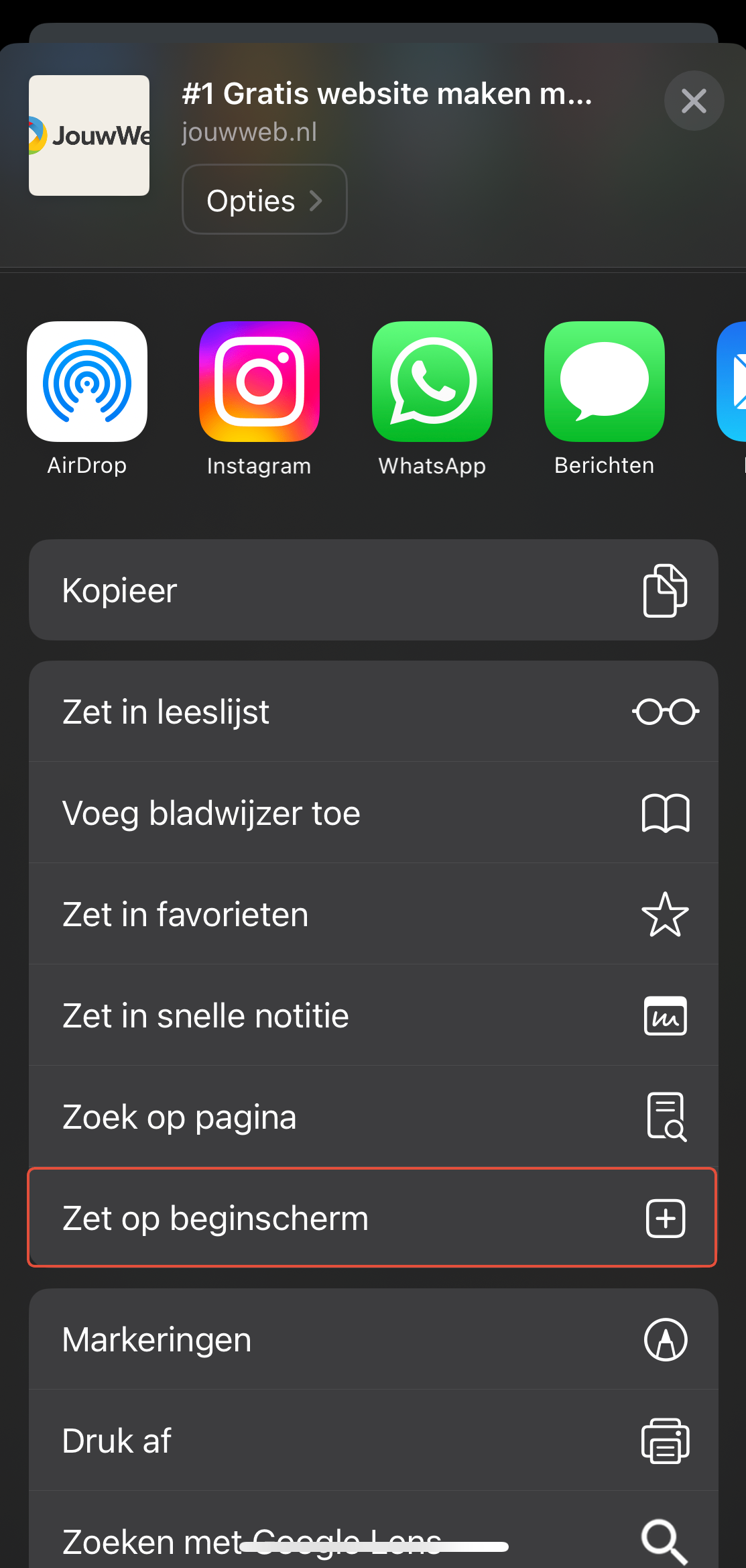Add page with Zet in favorieten
746x1568 pixels.
[x=373, y=914]
